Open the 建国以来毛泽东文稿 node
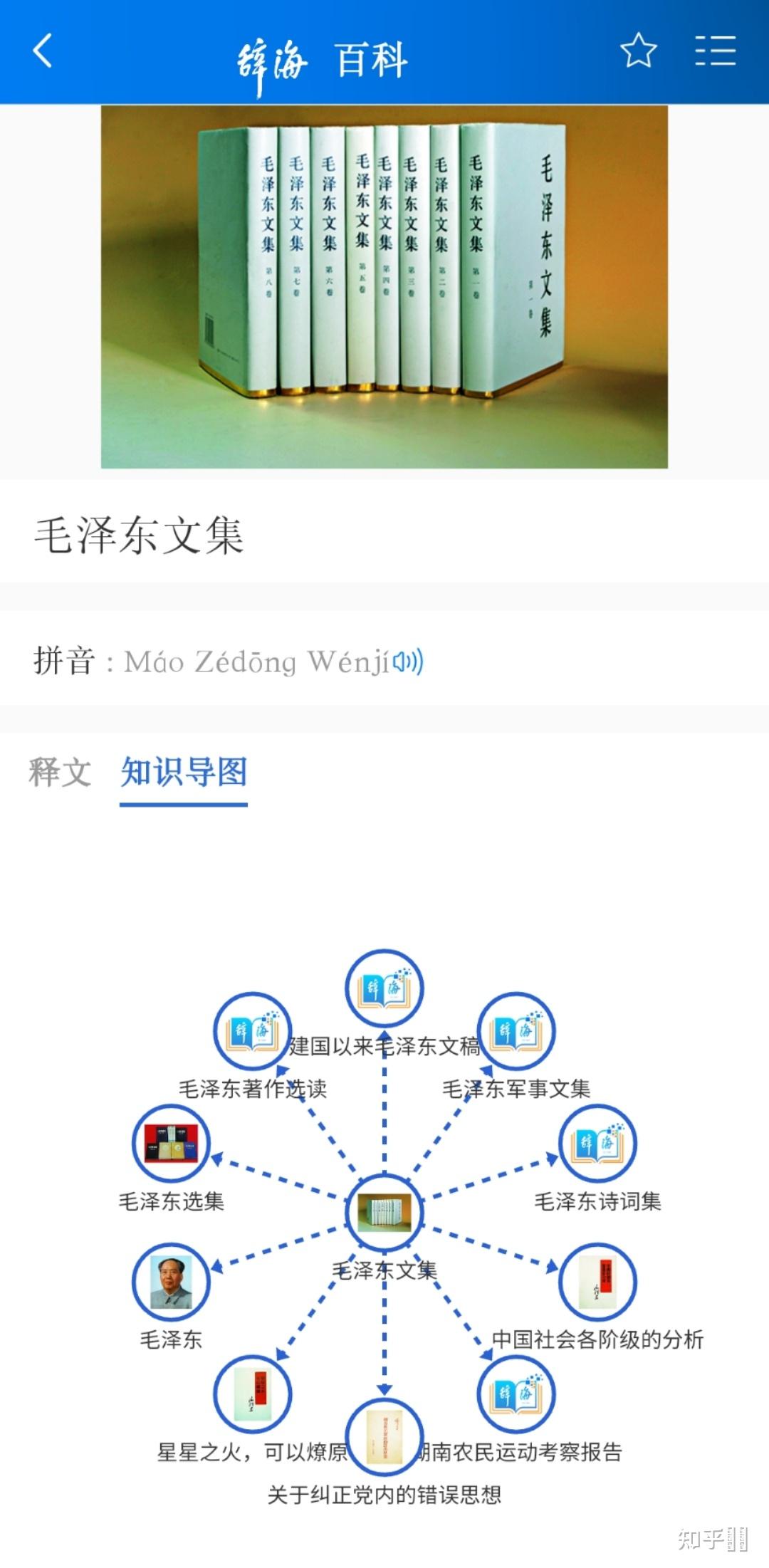 click(384, 988)
